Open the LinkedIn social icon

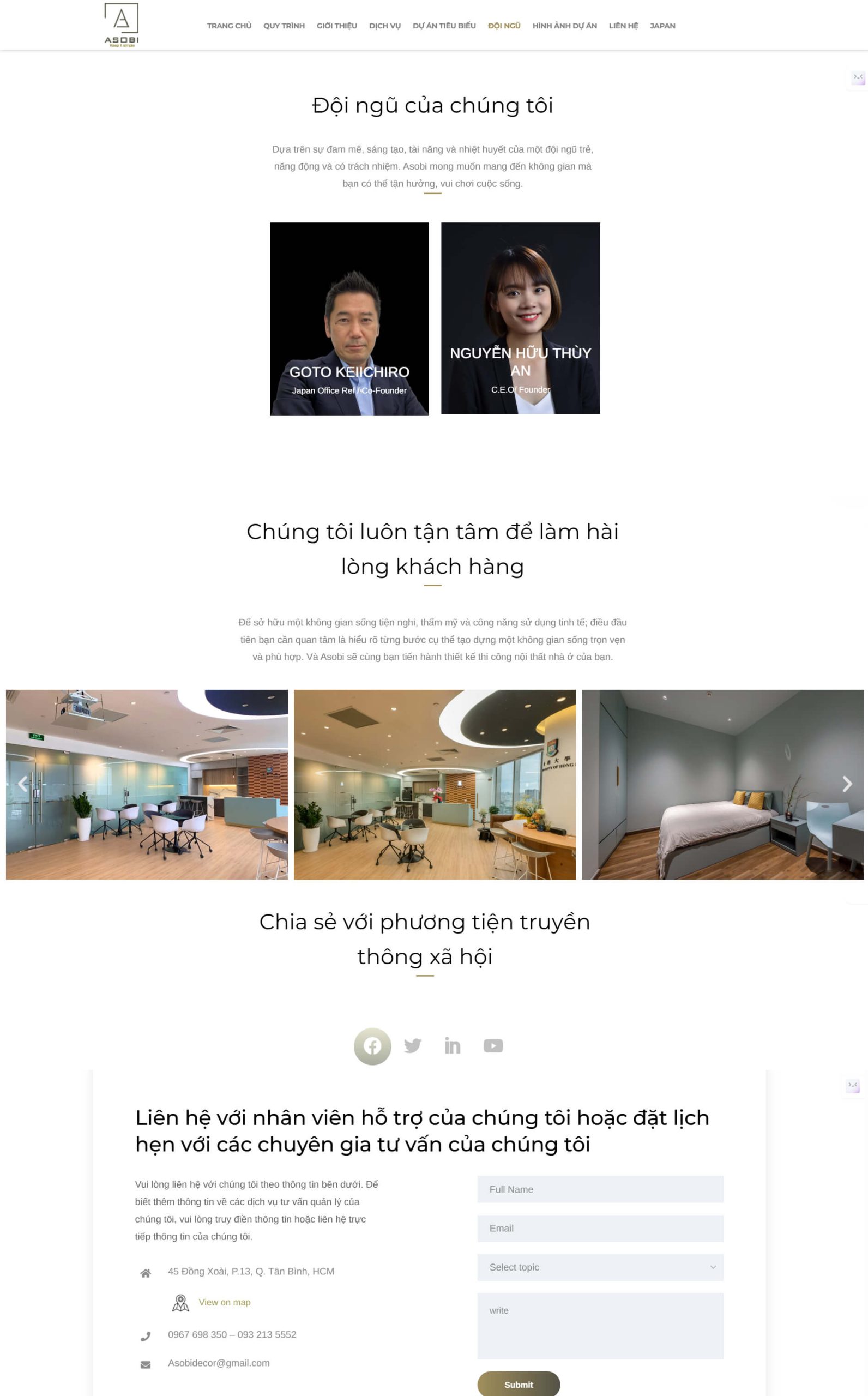point(453,1046)
